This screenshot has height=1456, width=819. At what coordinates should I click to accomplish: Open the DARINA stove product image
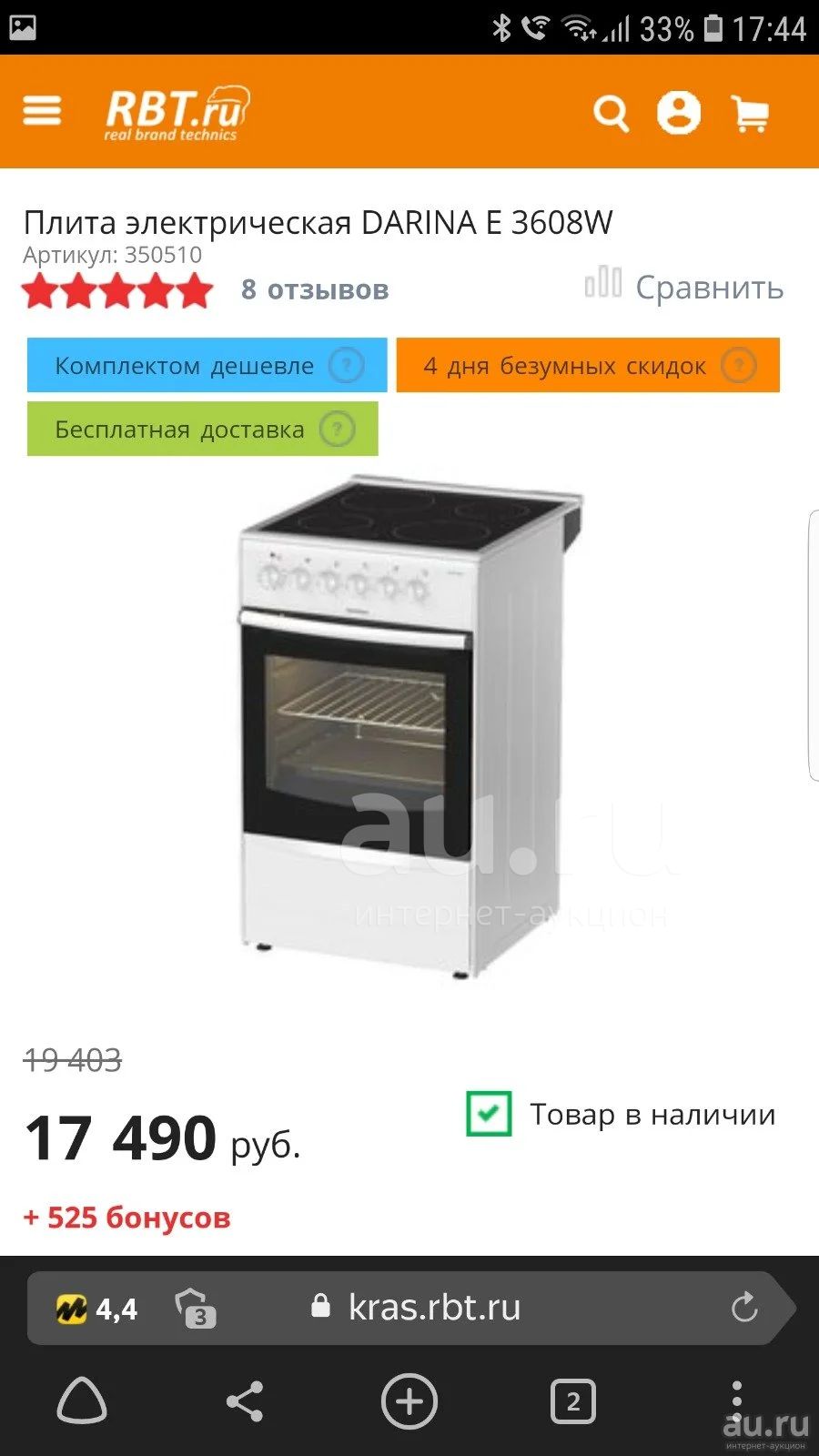pos(409,728)
